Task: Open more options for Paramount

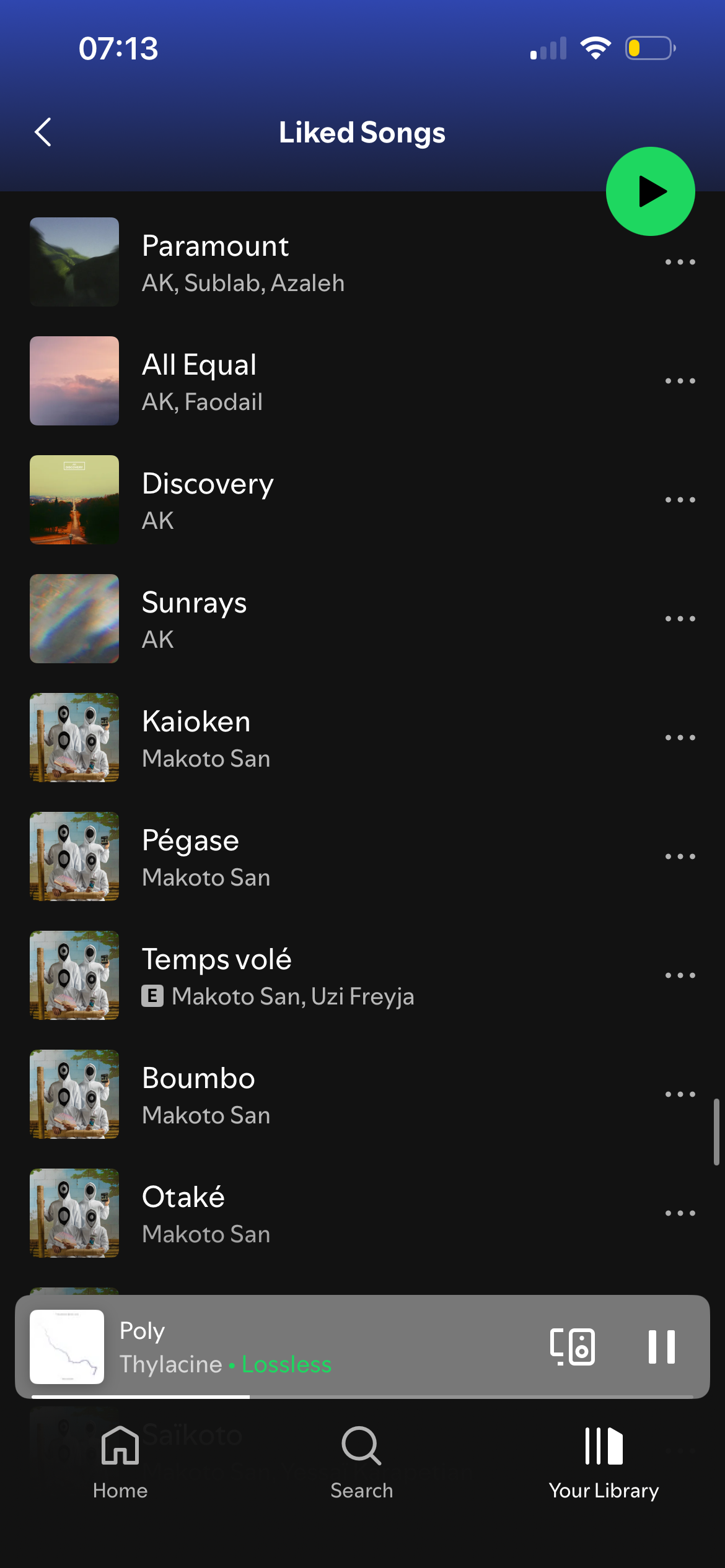Action: coord(680,262)
